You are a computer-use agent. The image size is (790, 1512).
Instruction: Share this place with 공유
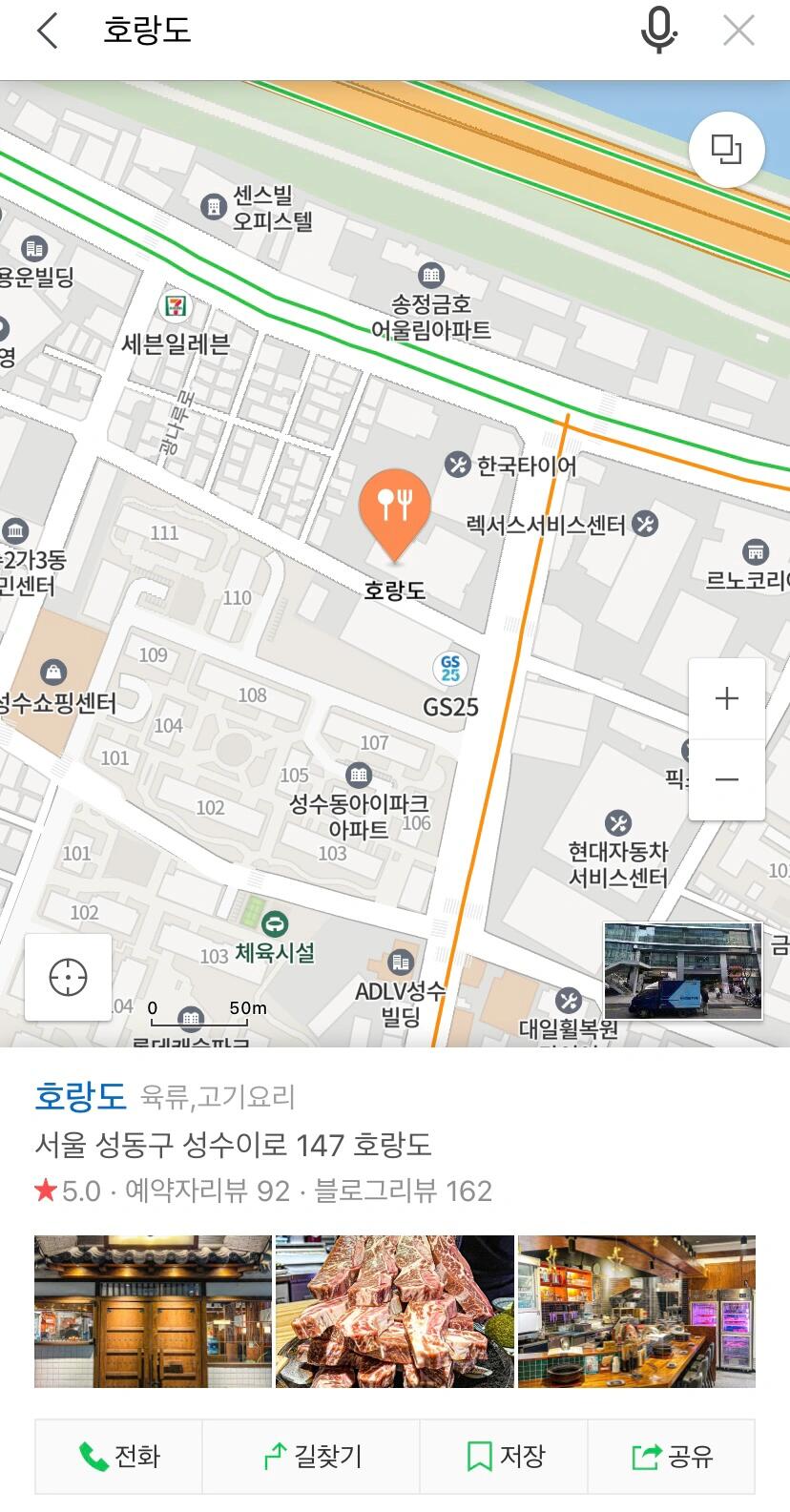pos(672,1456)
